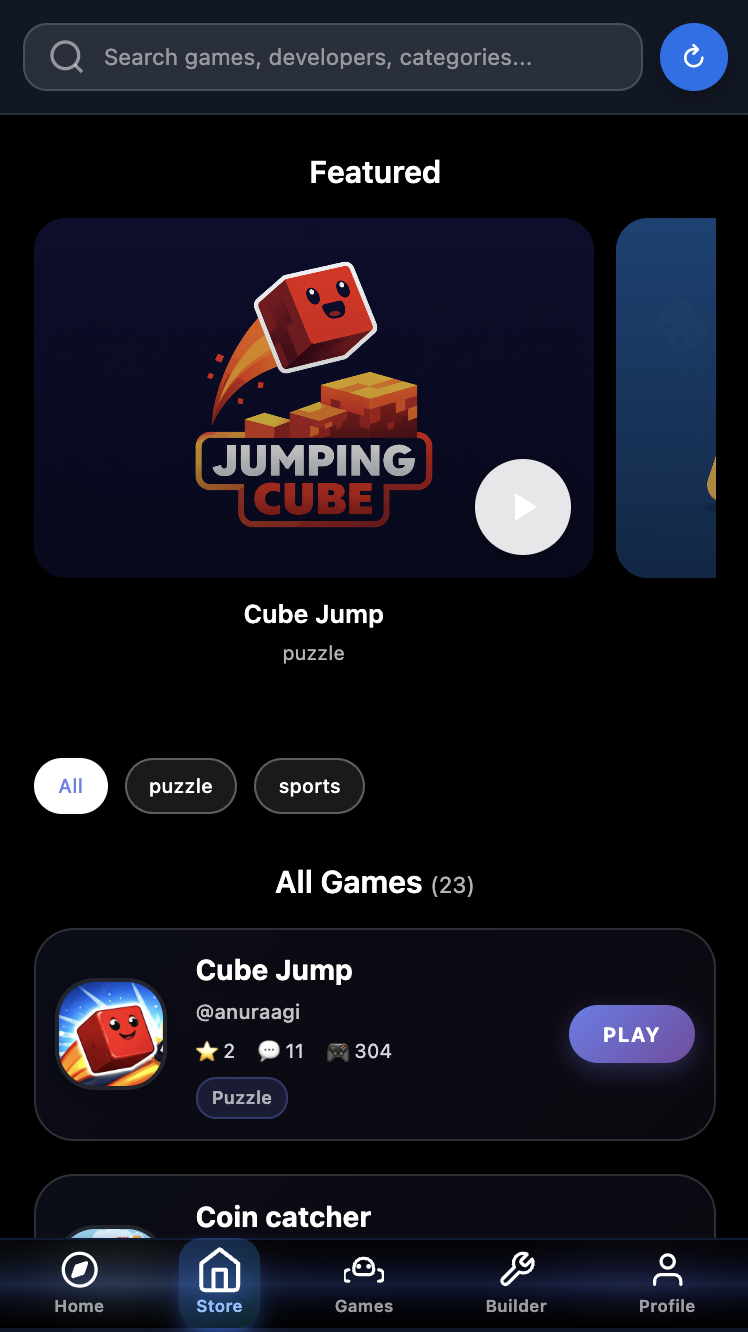The height and width of the screenshot is (1332, 748).
Task: Play the featured Jumping Cube trailer
Action: tap(522, 507)
